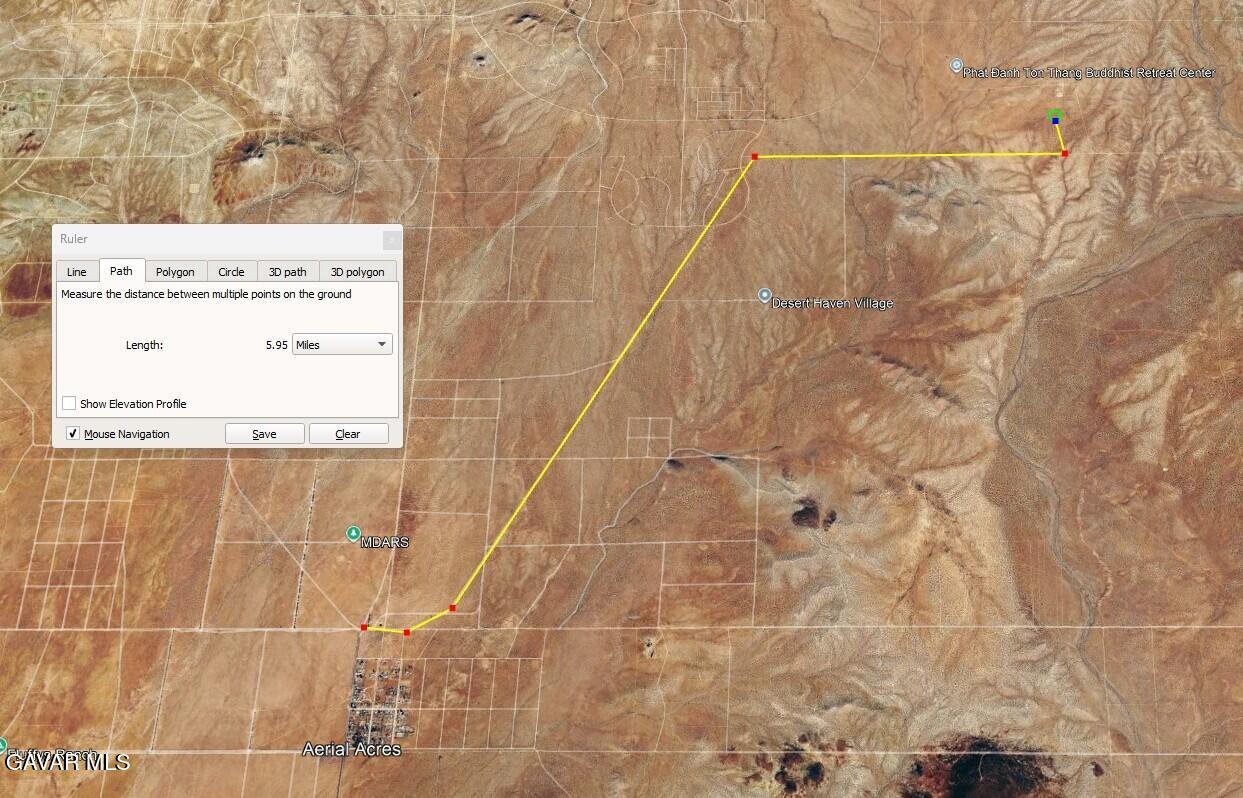Open the Circle measurement tab
Screen dimensions: 1243x798
(231, 272)
